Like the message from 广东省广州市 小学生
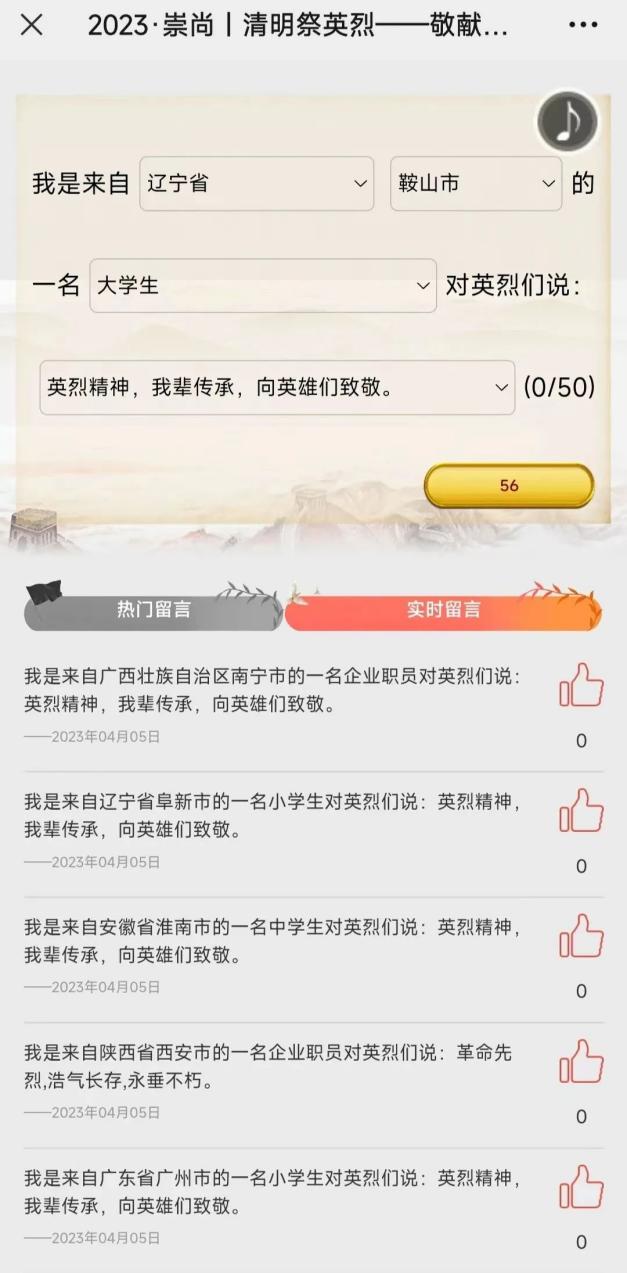Screen dimensions: 627x1273 581,1188
